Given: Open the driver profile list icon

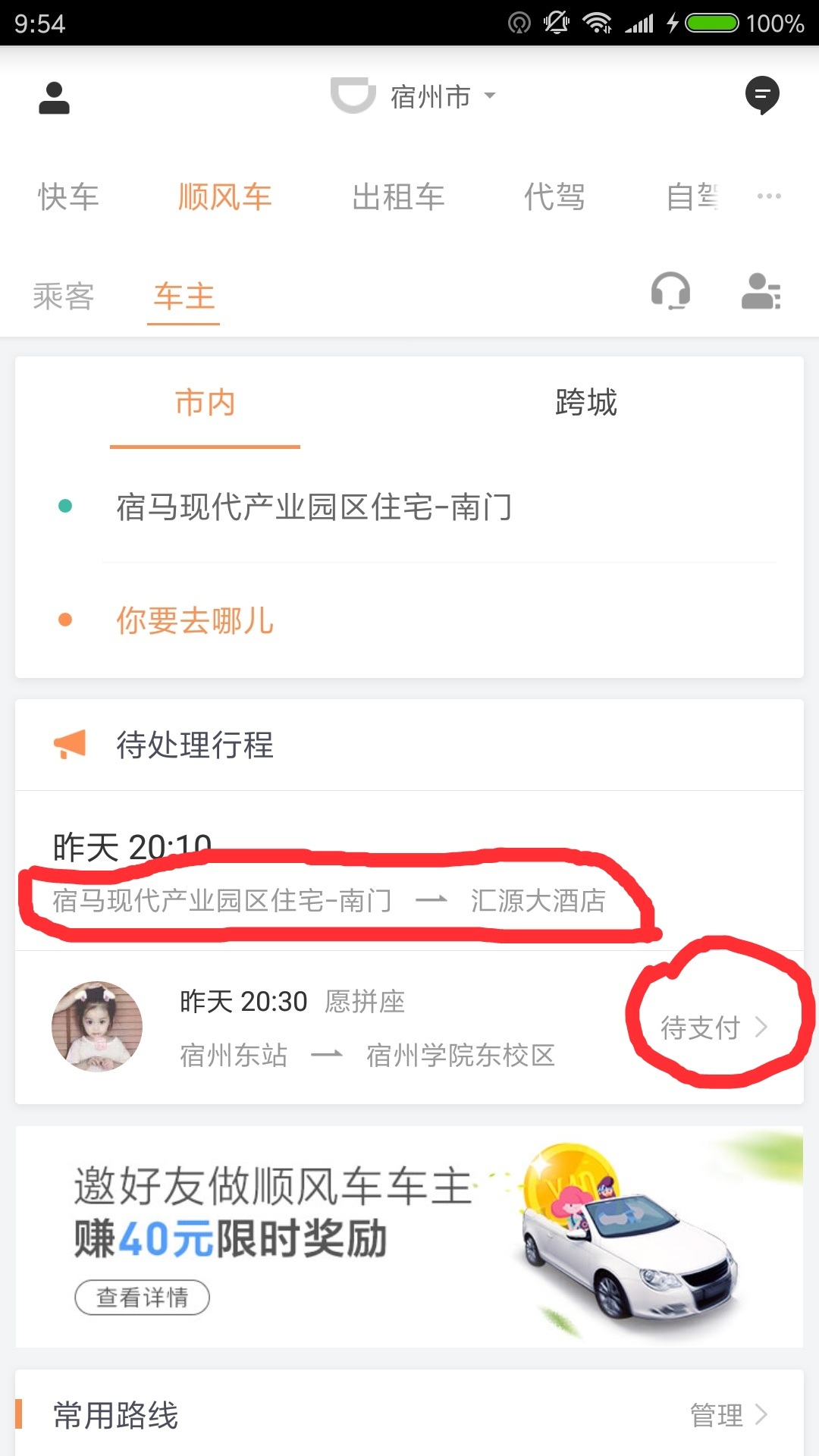Looking at the screenshot, I should pyautogui.click(x=761, y=292).
